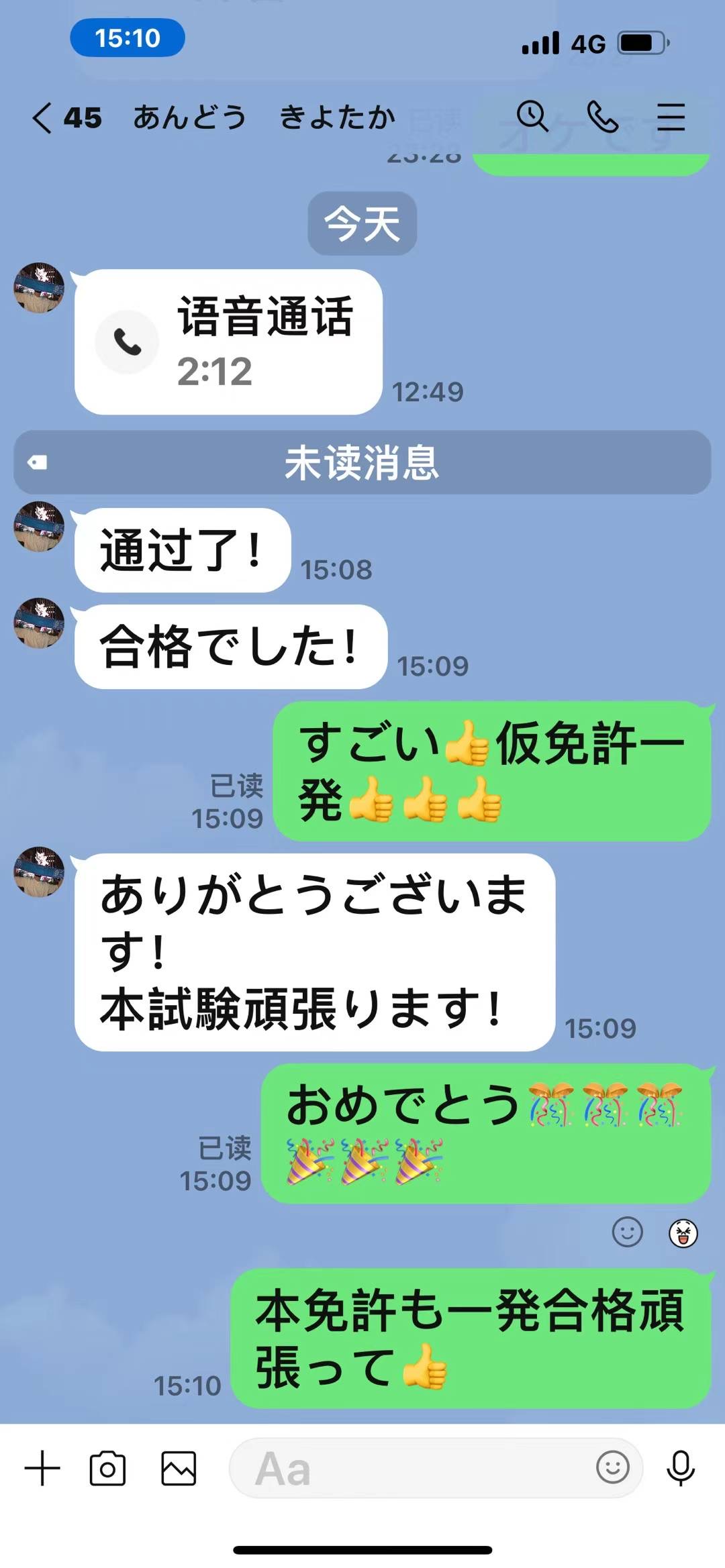Focus the Aa message input field
This screenshot has width=725, height=1568.
click(409, 1468)
